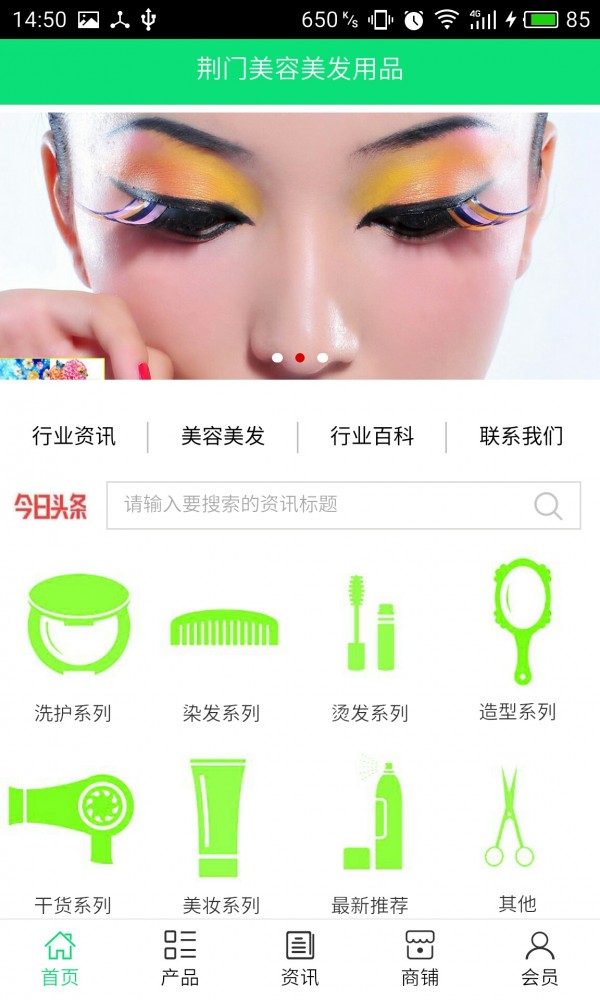Tap the news title search field
600x1000 pixels.
(320, 505)
